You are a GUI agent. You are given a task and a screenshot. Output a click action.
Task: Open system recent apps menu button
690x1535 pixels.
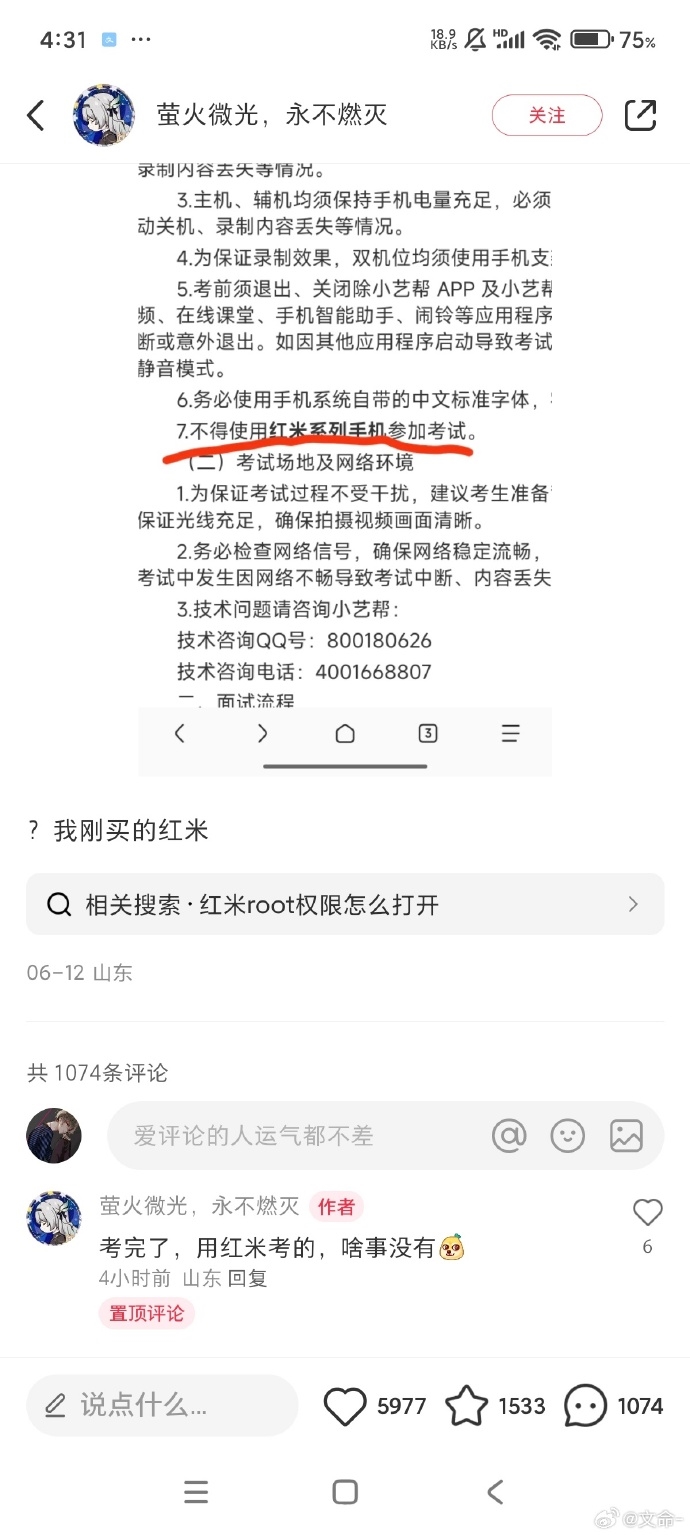[x=197, y=1493]
